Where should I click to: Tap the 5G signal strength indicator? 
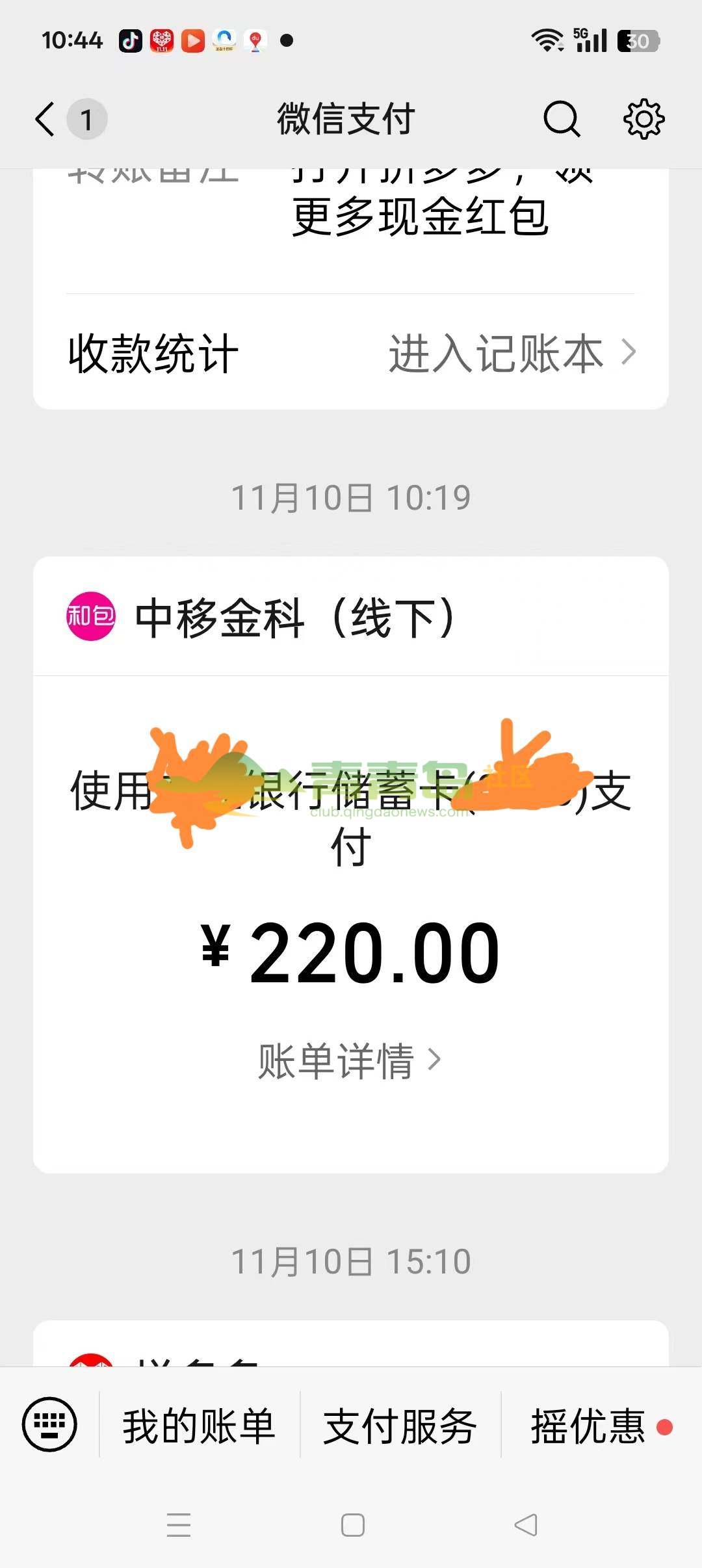(x=591, y=39)
